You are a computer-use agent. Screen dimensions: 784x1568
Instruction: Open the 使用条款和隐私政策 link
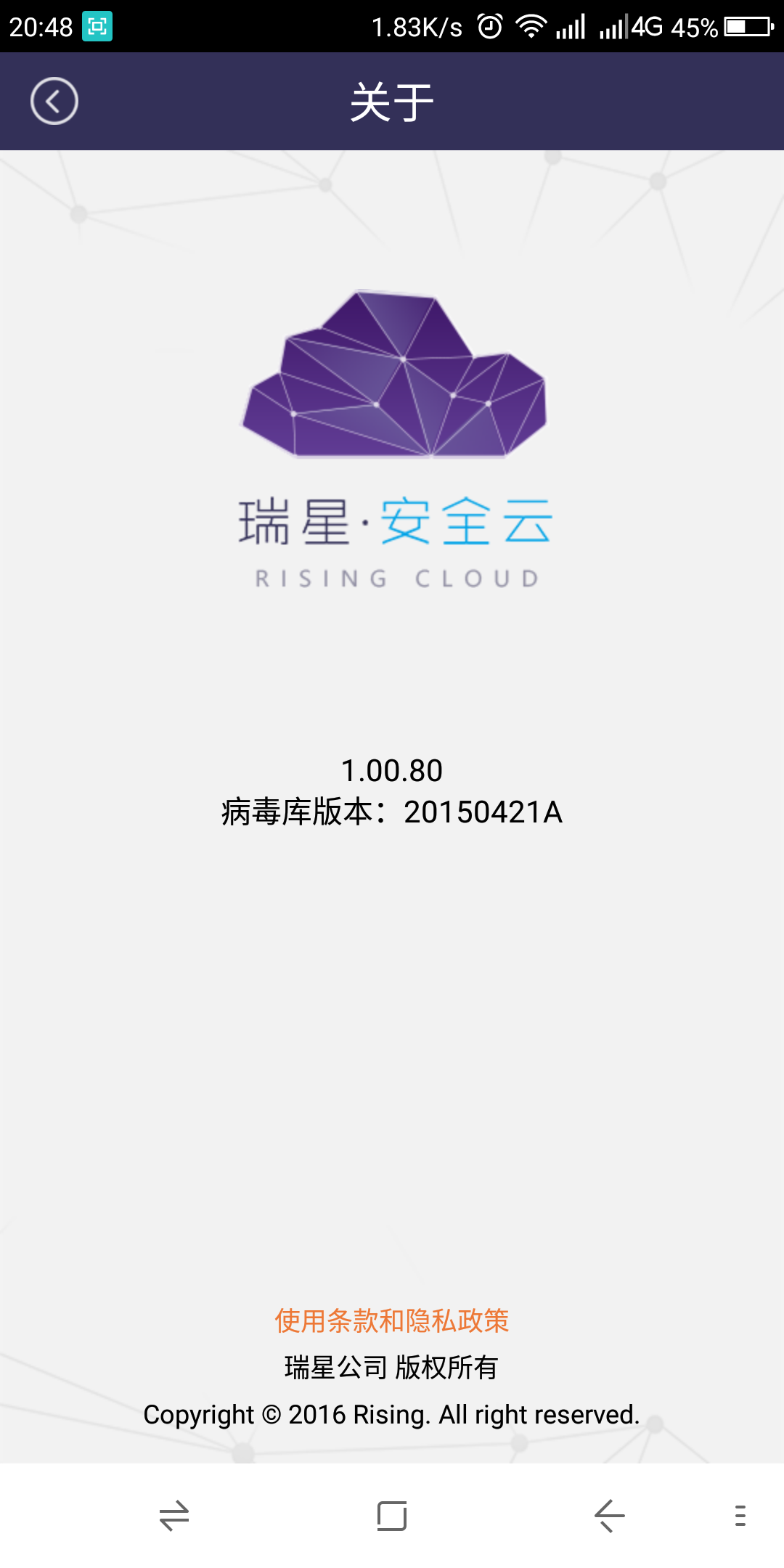pos(391,1320)
